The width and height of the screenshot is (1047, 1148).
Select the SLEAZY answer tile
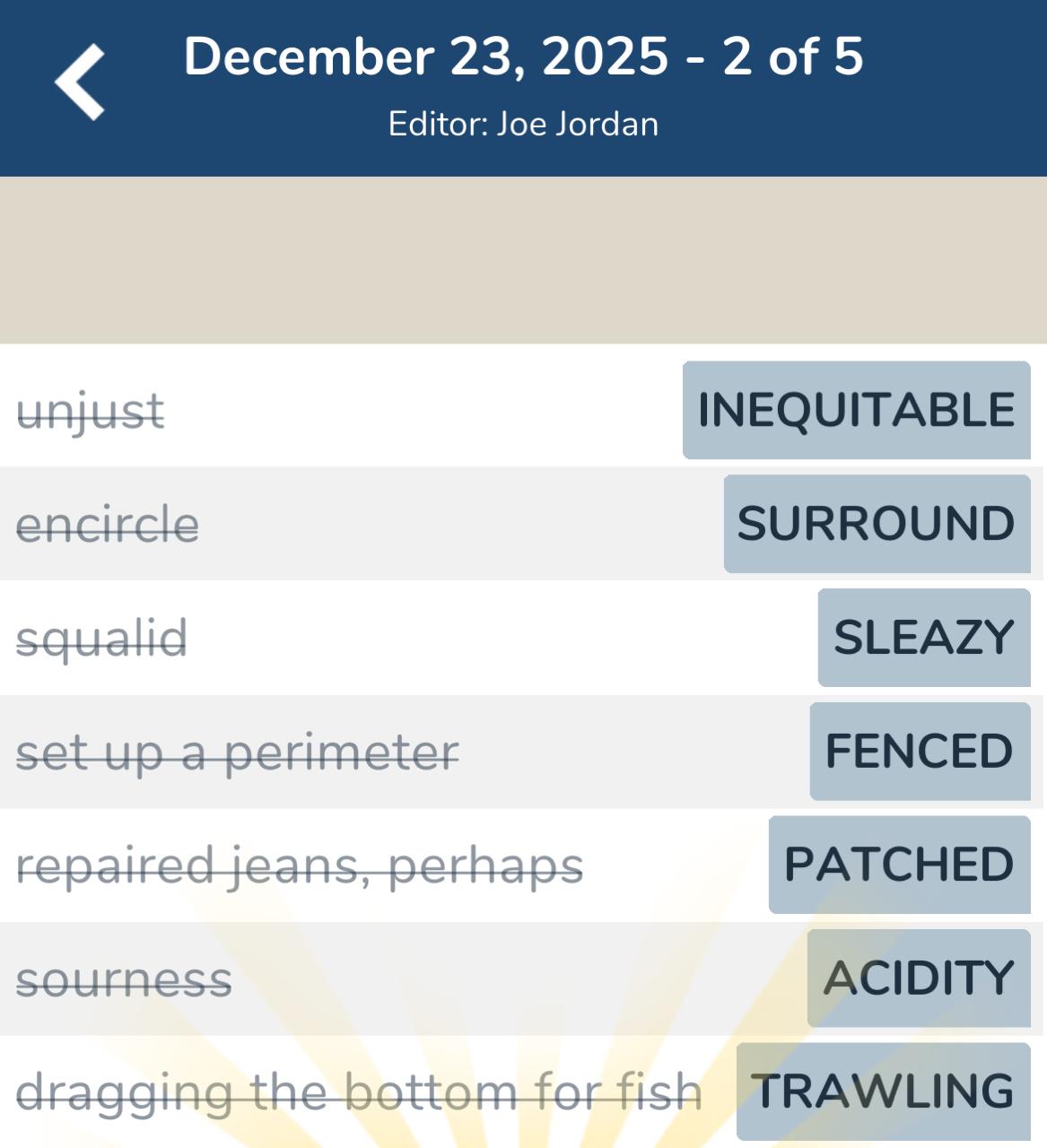923,638
